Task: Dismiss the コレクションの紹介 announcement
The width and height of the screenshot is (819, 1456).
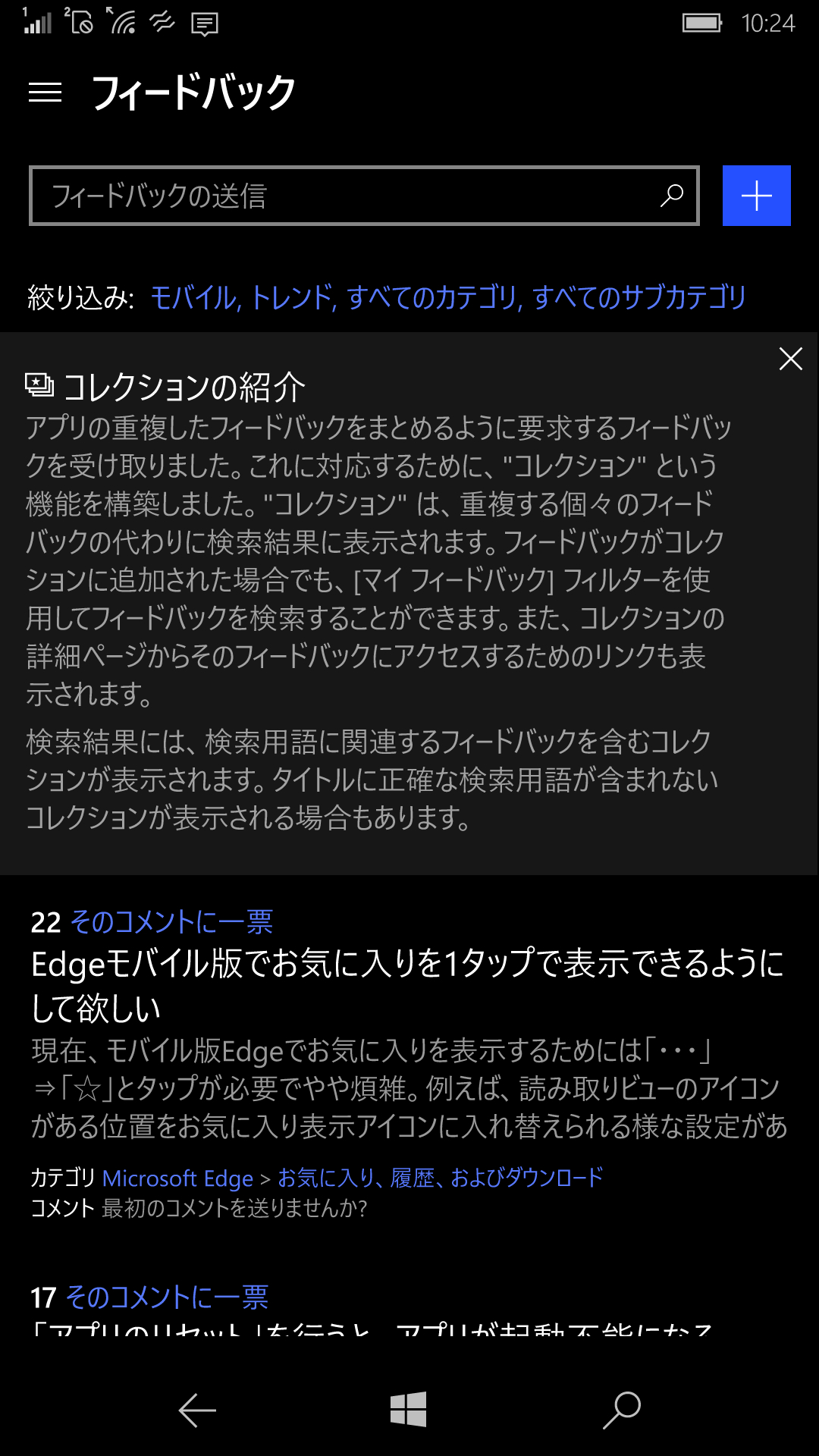Action: (x=789, y=359)
